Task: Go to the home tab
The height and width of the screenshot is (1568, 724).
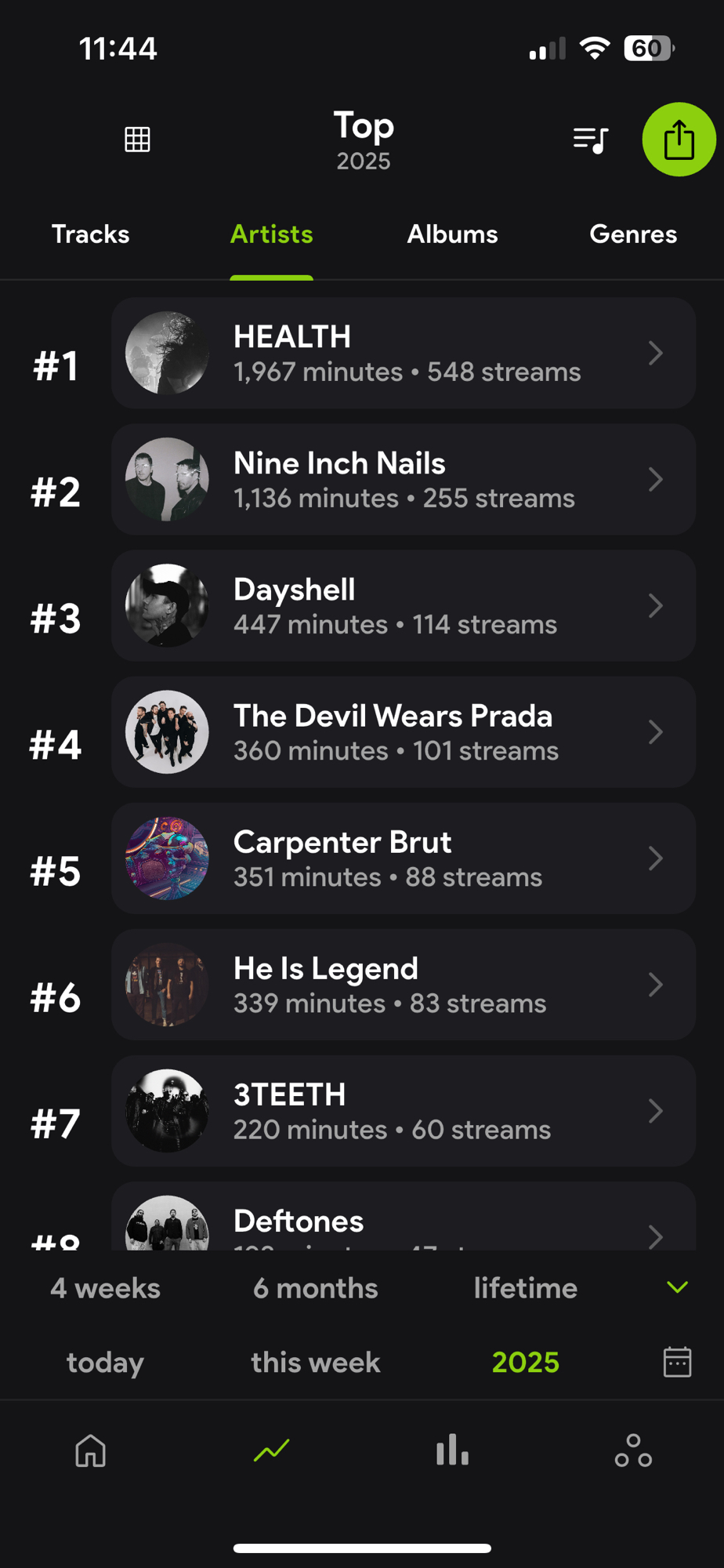Action: 90,1451
